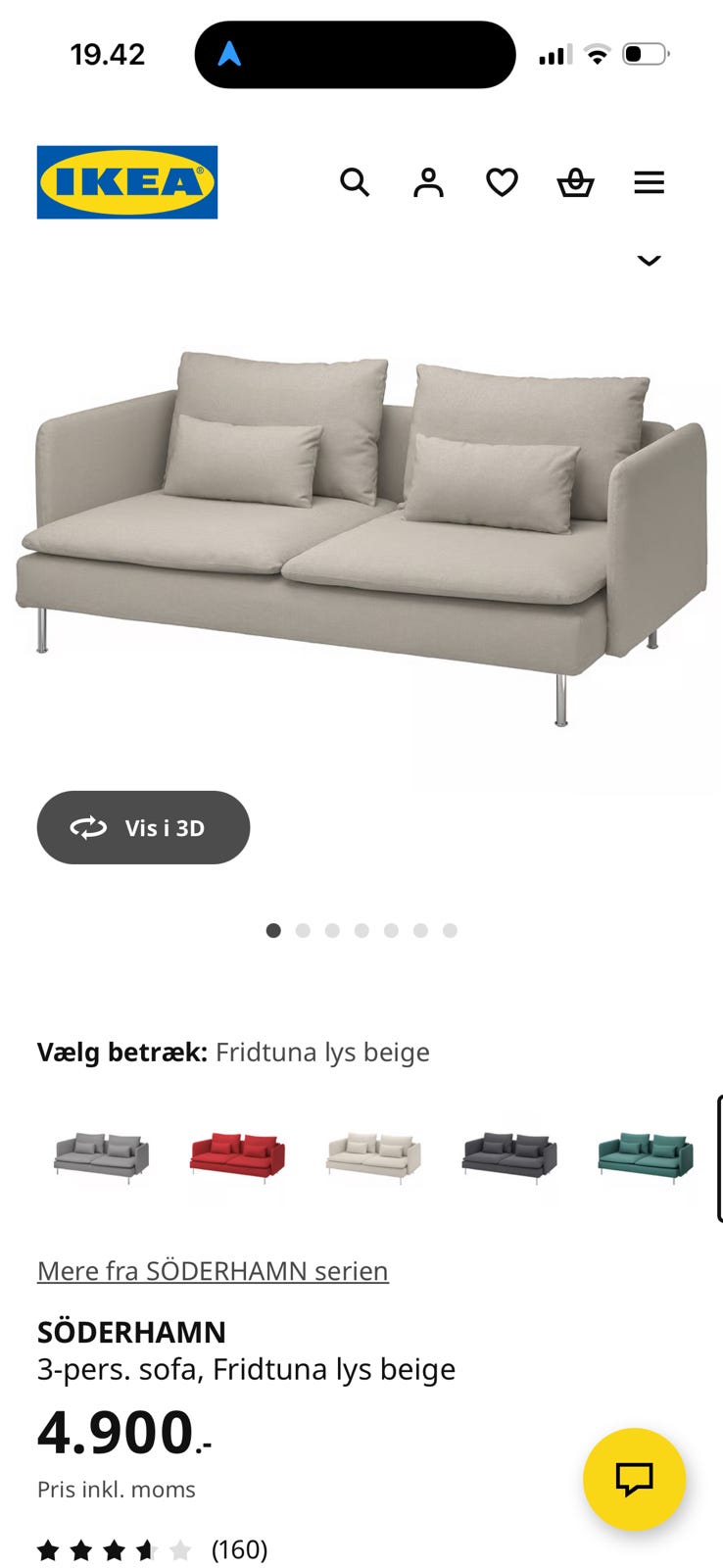This screenshot has width=723, height=1568.
Task: Open the shopping basket icon
Action: (x=576, y=182)
